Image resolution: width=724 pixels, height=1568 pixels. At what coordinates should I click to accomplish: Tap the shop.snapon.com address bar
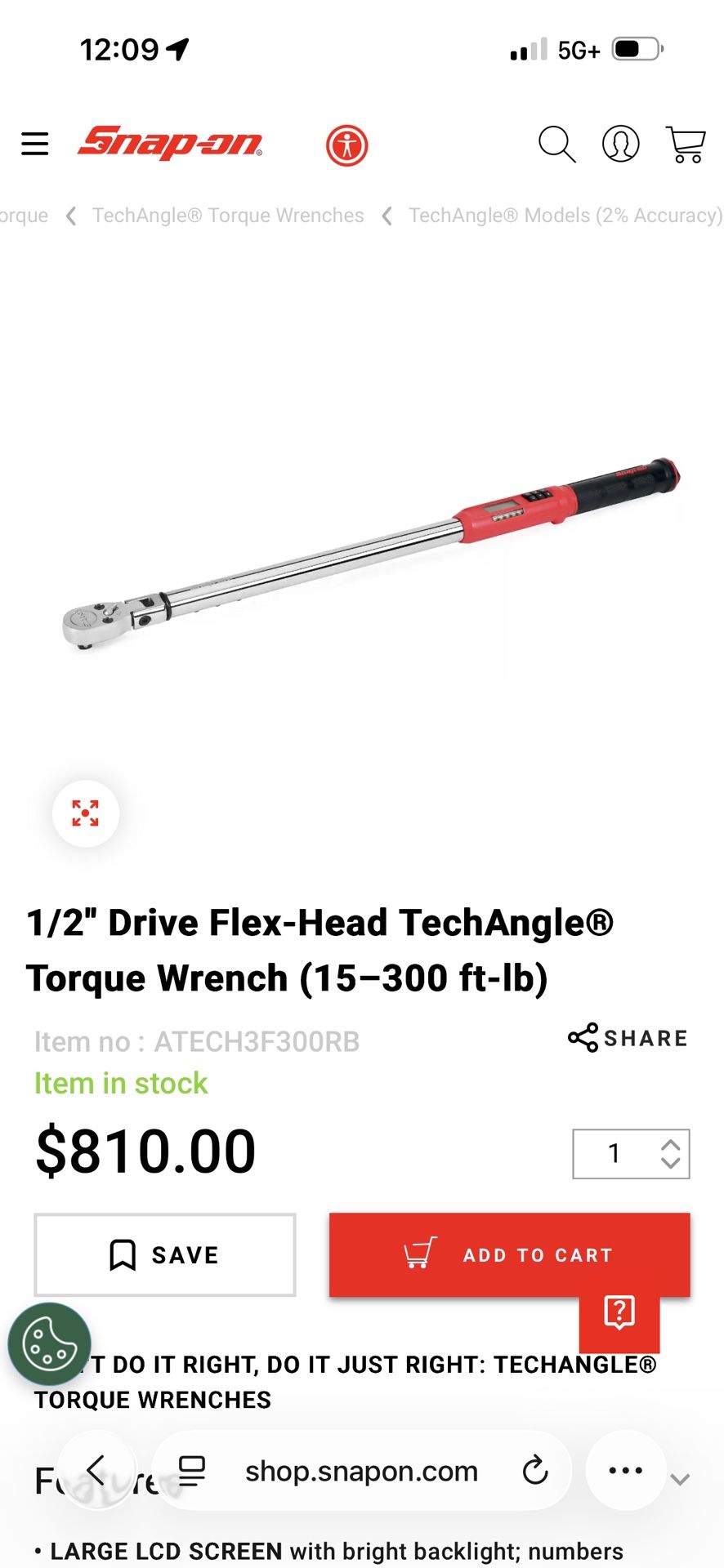click(362, 1470)
